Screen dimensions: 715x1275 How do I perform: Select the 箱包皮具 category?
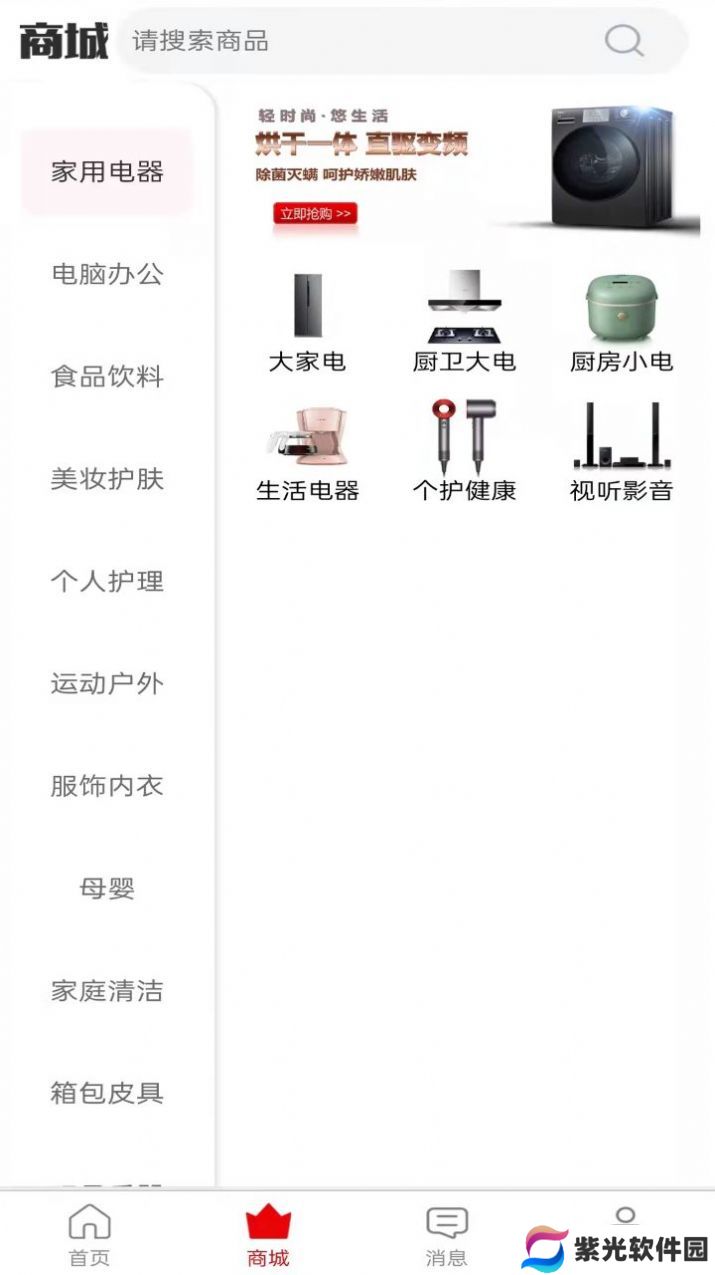point(107,1093)
